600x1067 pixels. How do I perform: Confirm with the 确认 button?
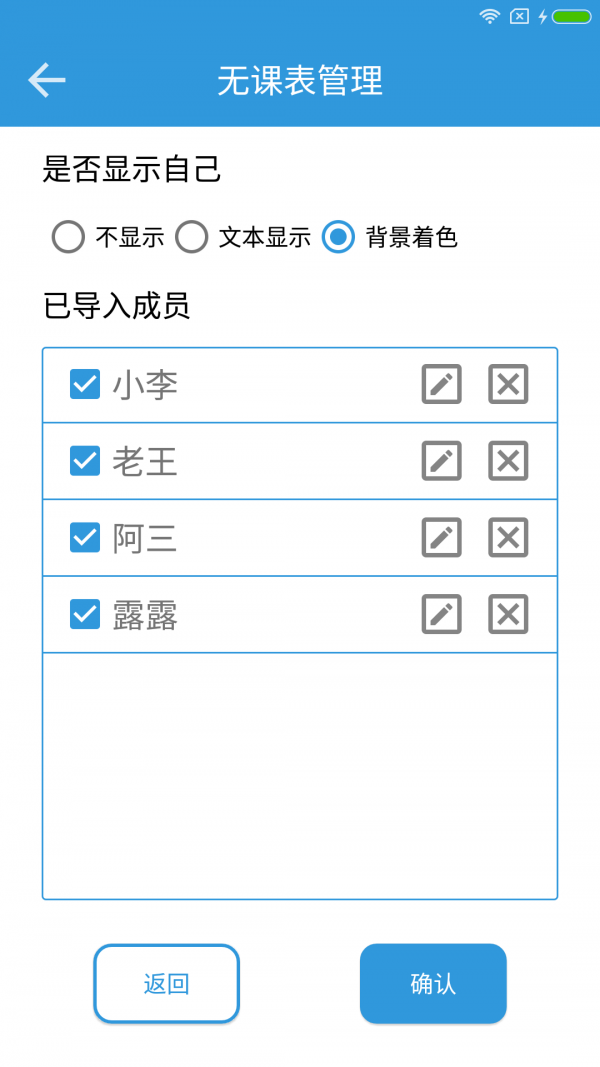(x=433, y=983)
